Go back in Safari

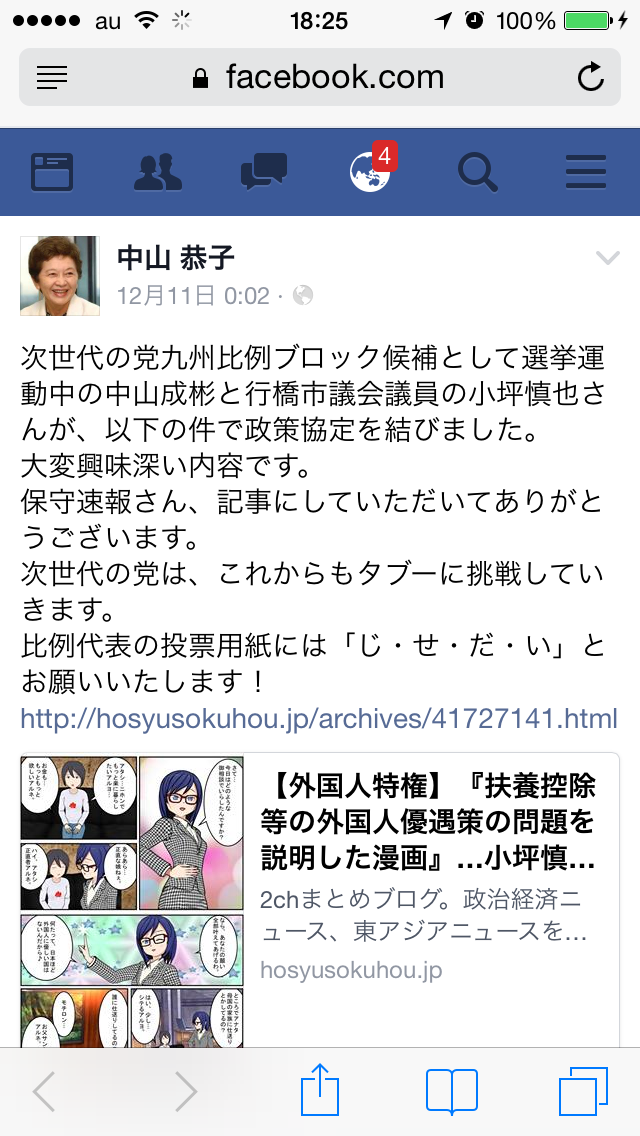[x=43, y=1091]
